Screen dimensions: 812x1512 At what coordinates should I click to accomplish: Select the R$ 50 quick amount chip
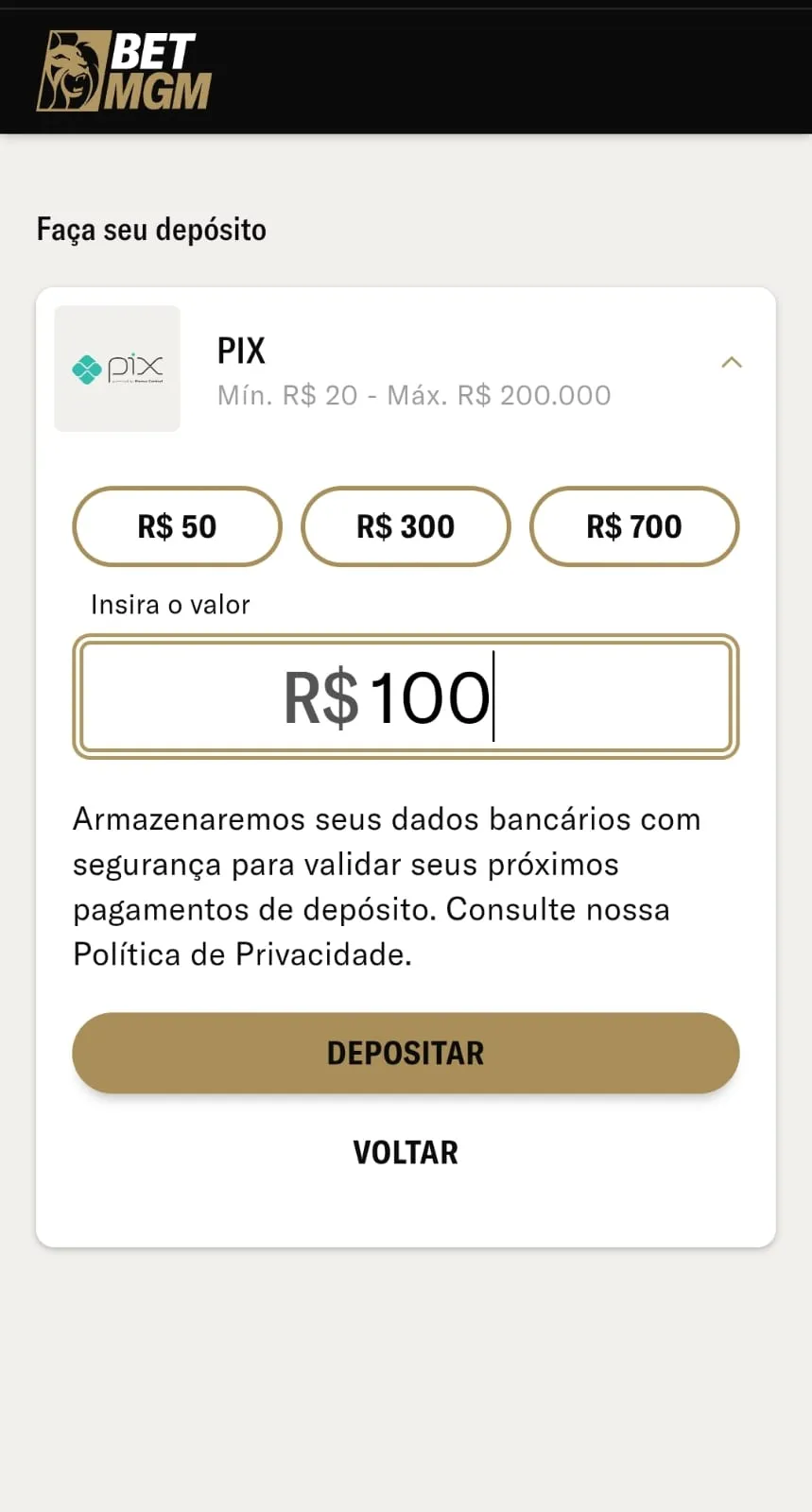click(x=177, y=526)
